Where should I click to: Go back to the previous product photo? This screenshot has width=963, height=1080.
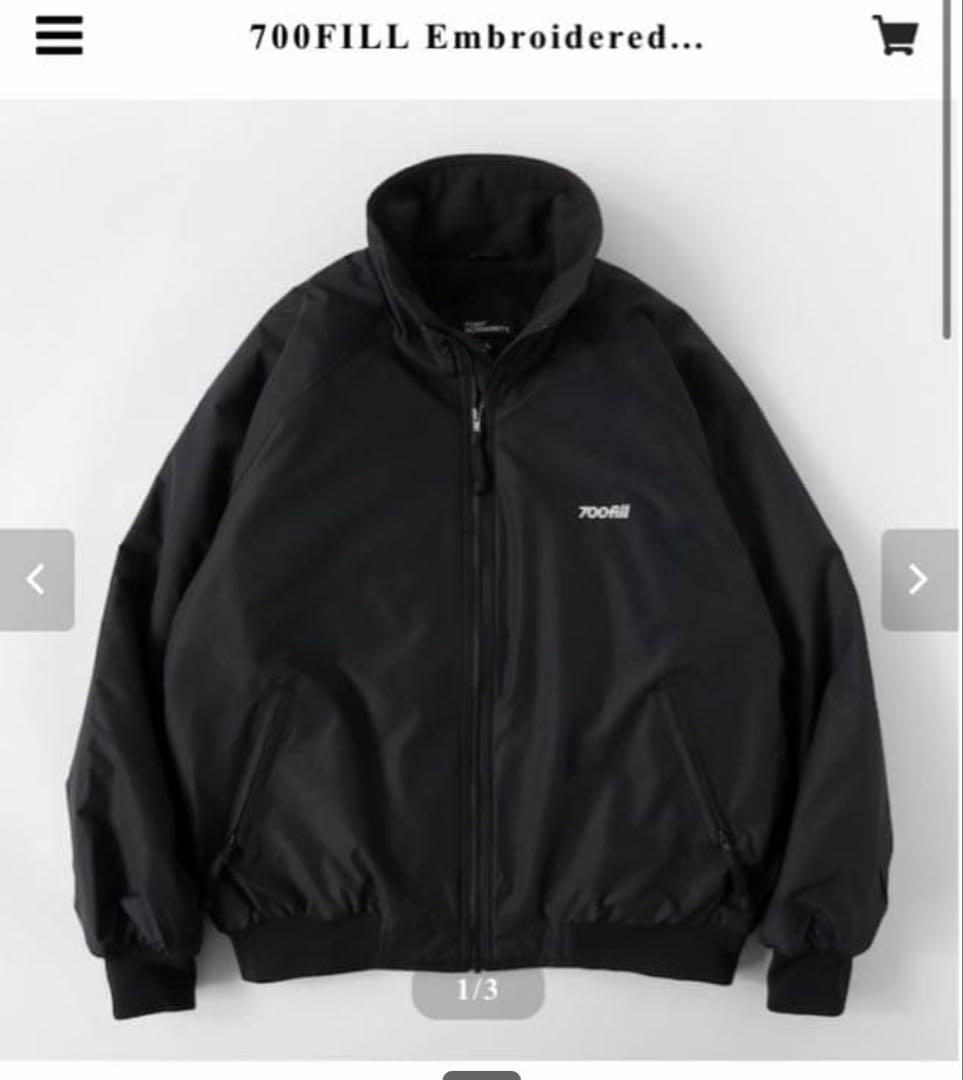[x=36, y=578]
